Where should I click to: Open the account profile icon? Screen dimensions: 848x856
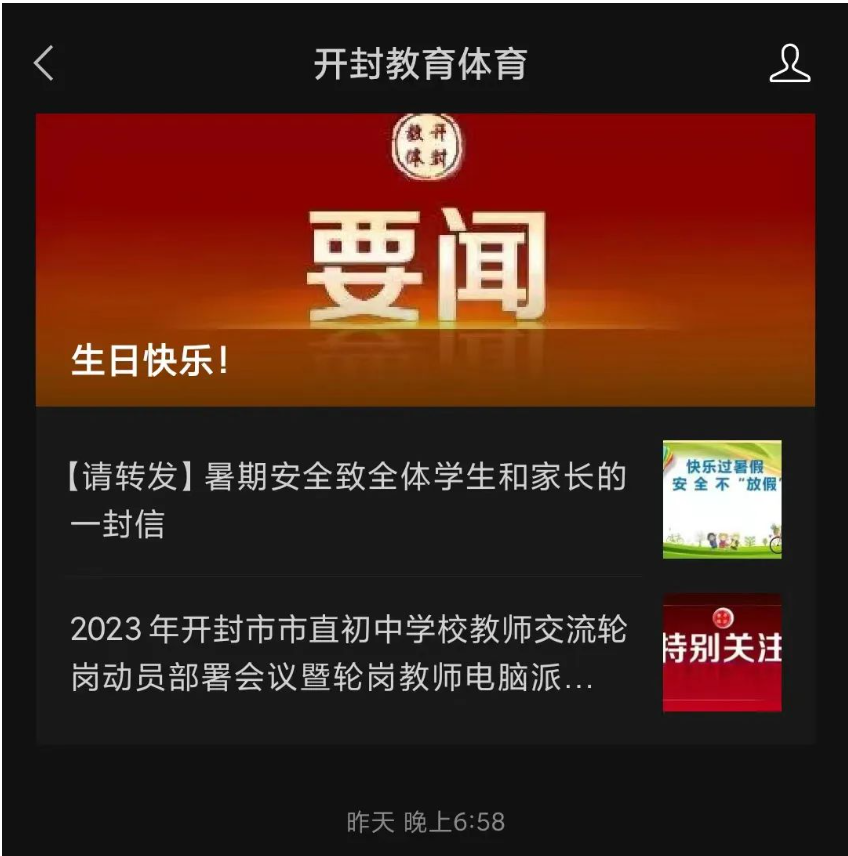click(789, 64)
